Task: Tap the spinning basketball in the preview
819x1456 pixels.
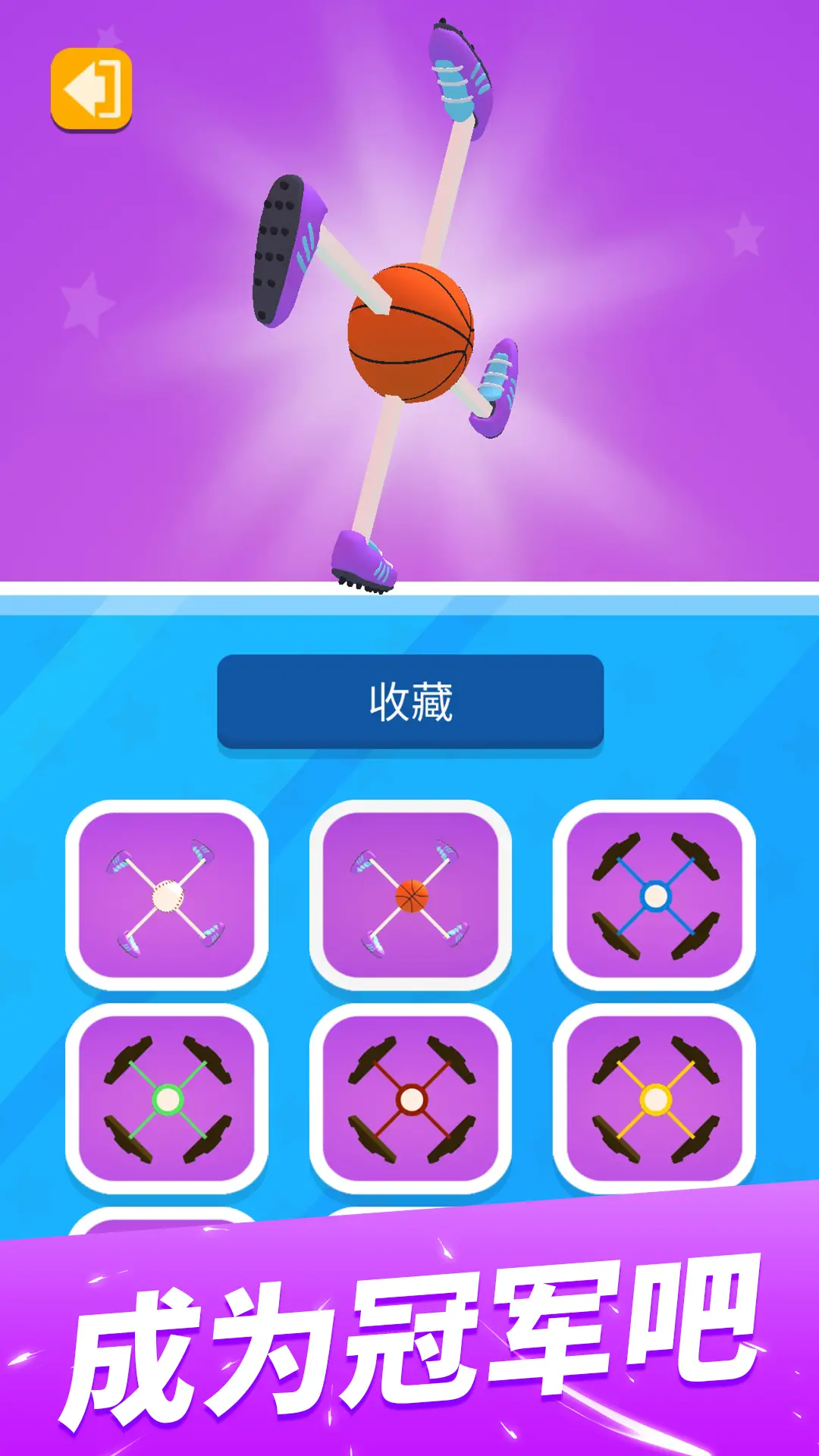Action: [x=409, y=334]
